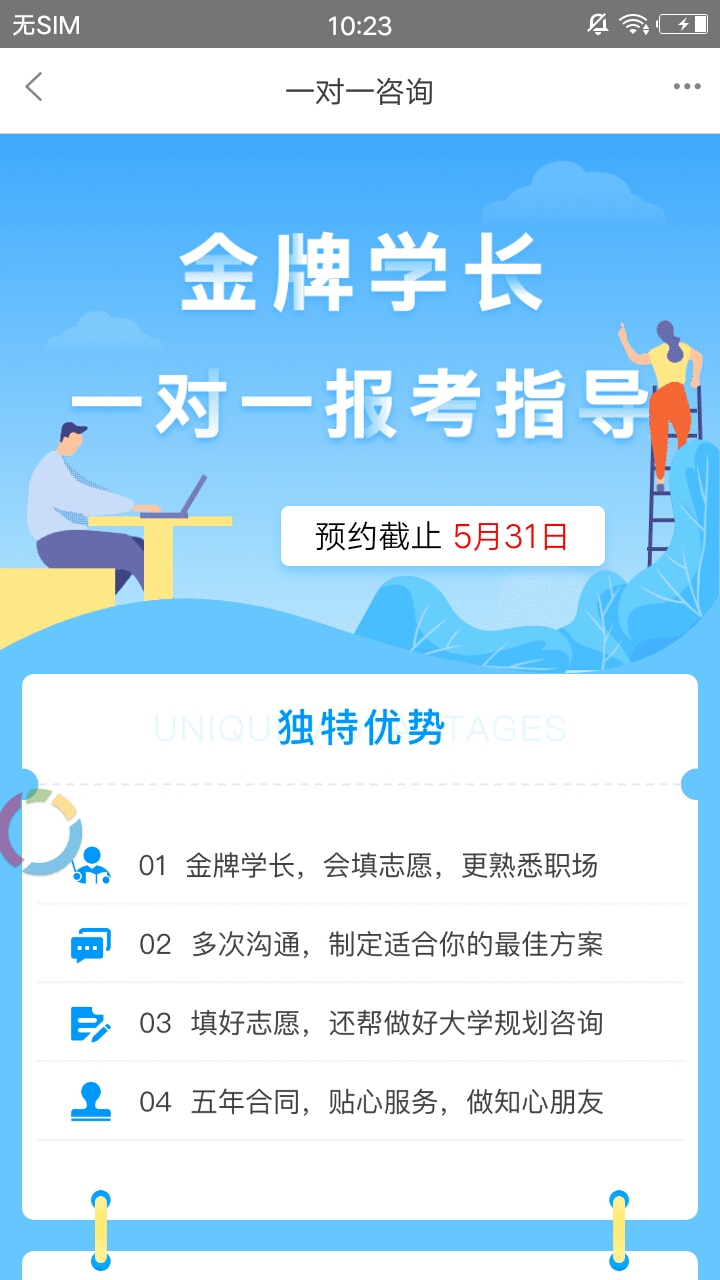Select the chat bubbles icon next to item 02
Viewport: 720px width, 1280px height.
(91, 944)
